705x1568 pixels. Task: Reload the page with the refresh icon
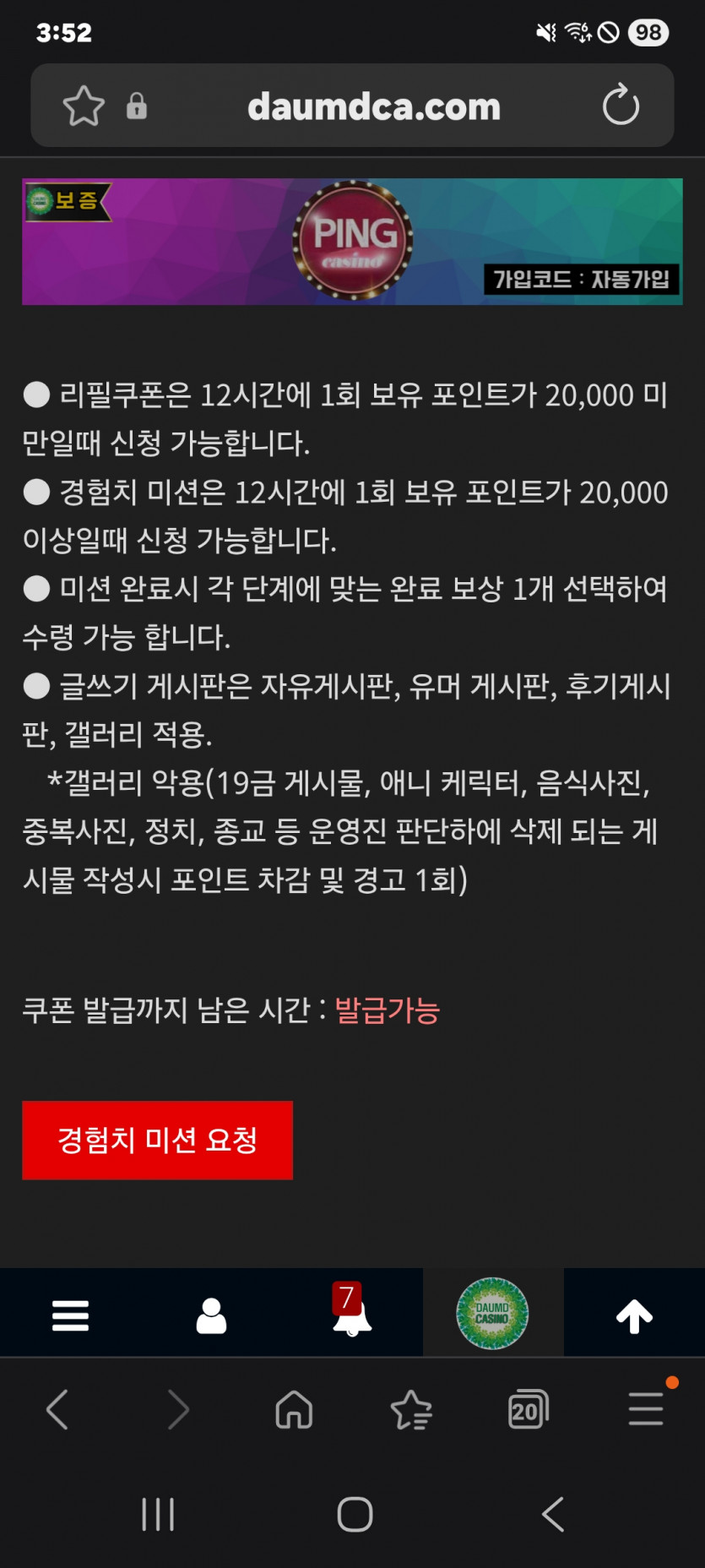click(621, 105)
